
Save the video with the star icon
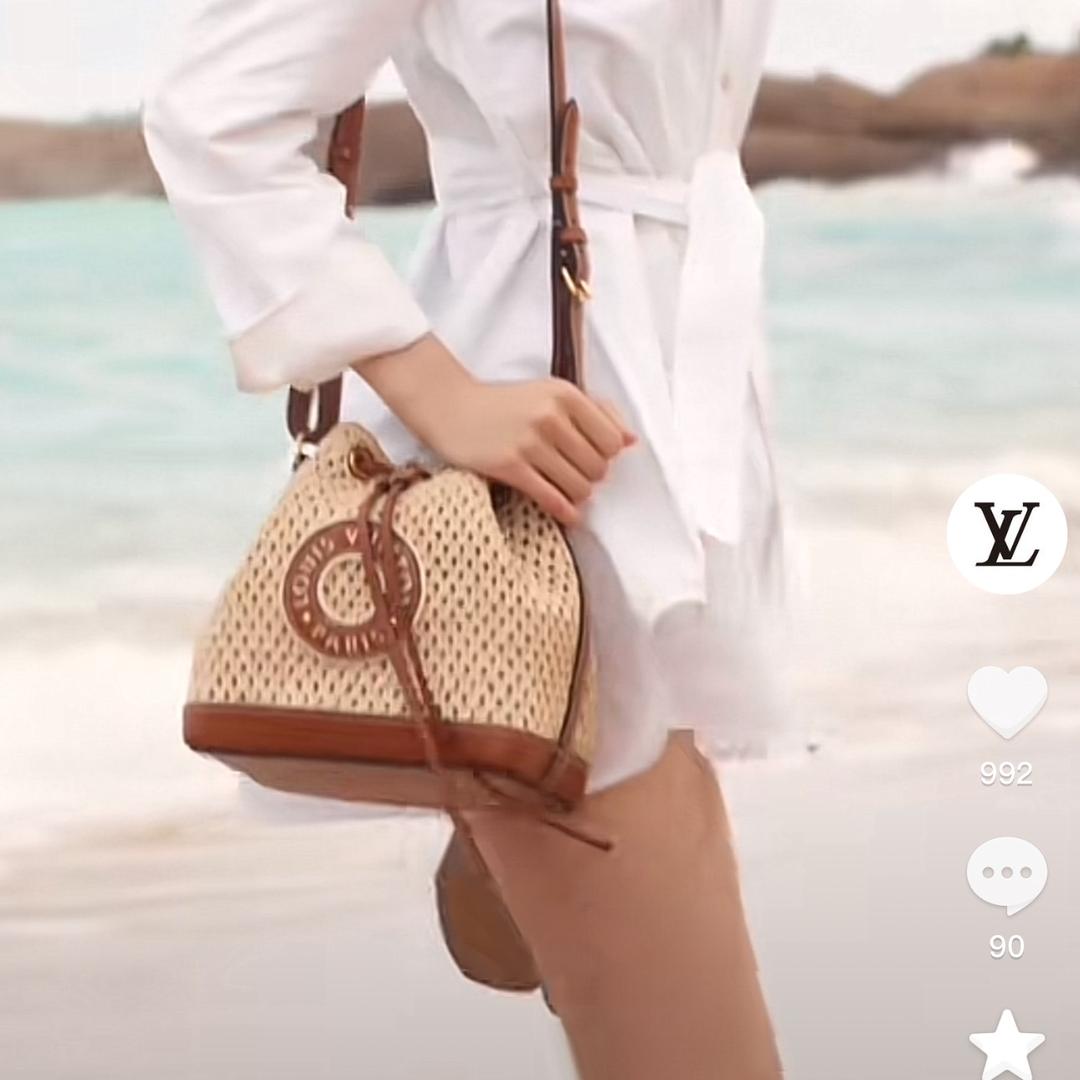(1007, 1046)
